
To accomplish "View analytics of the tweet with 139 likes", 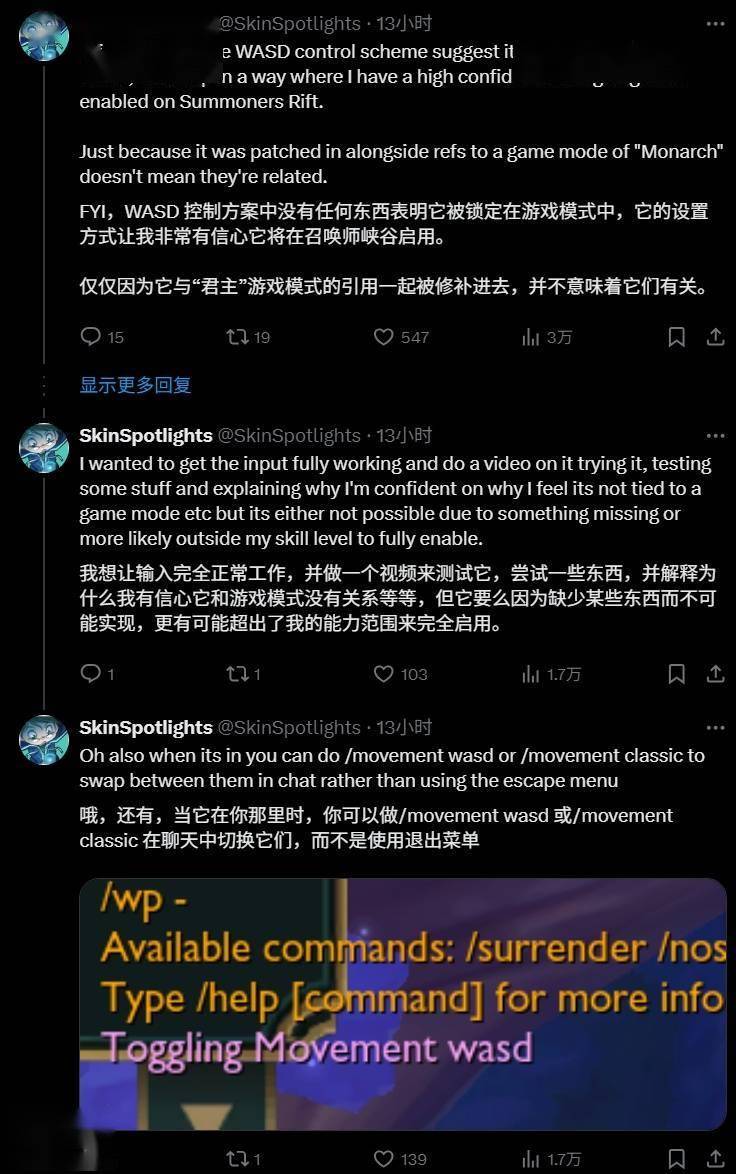I will (x=531, y=1159).
